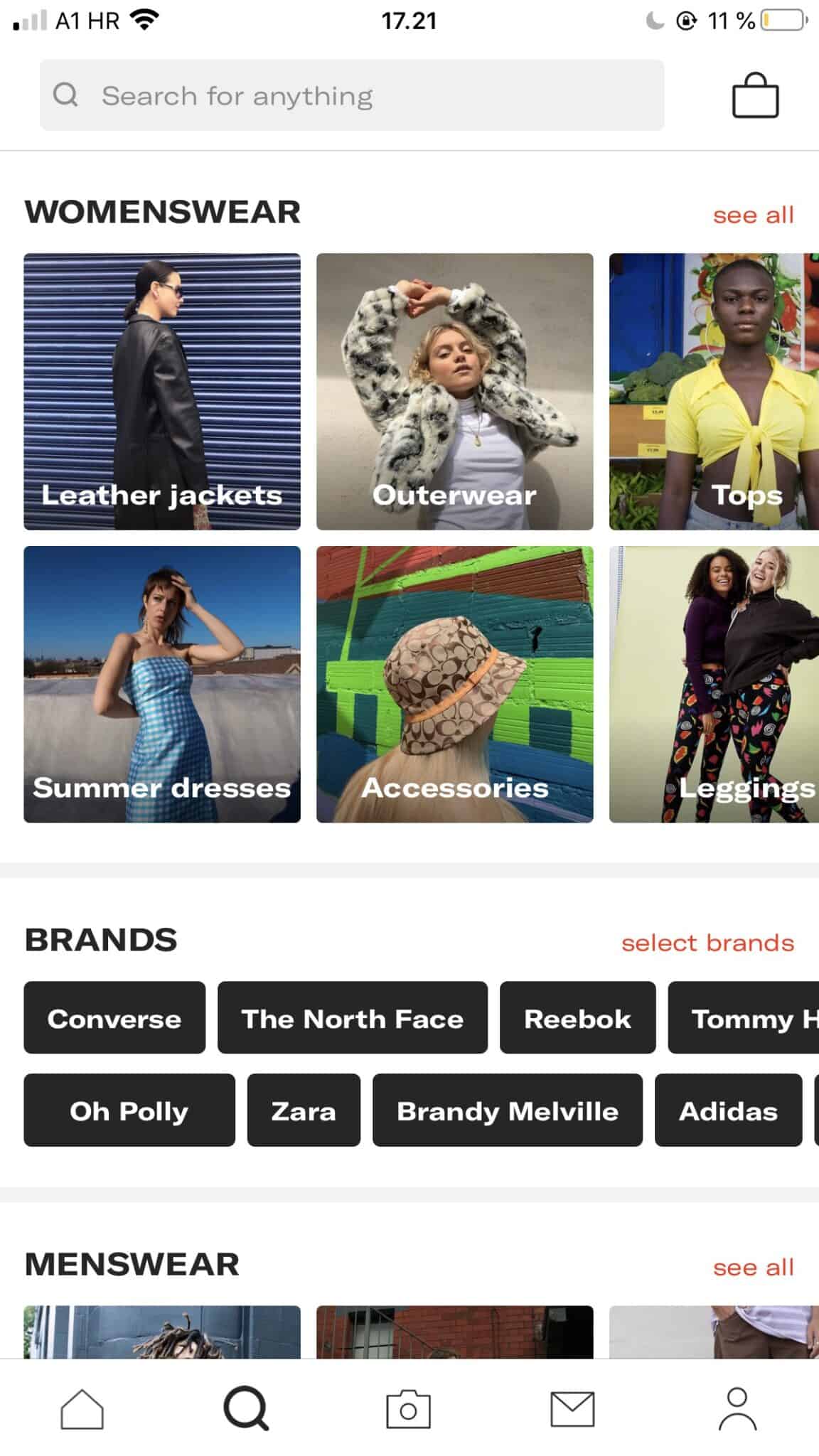
Task: Browse the Outerwear category
Action: (455, 391)
